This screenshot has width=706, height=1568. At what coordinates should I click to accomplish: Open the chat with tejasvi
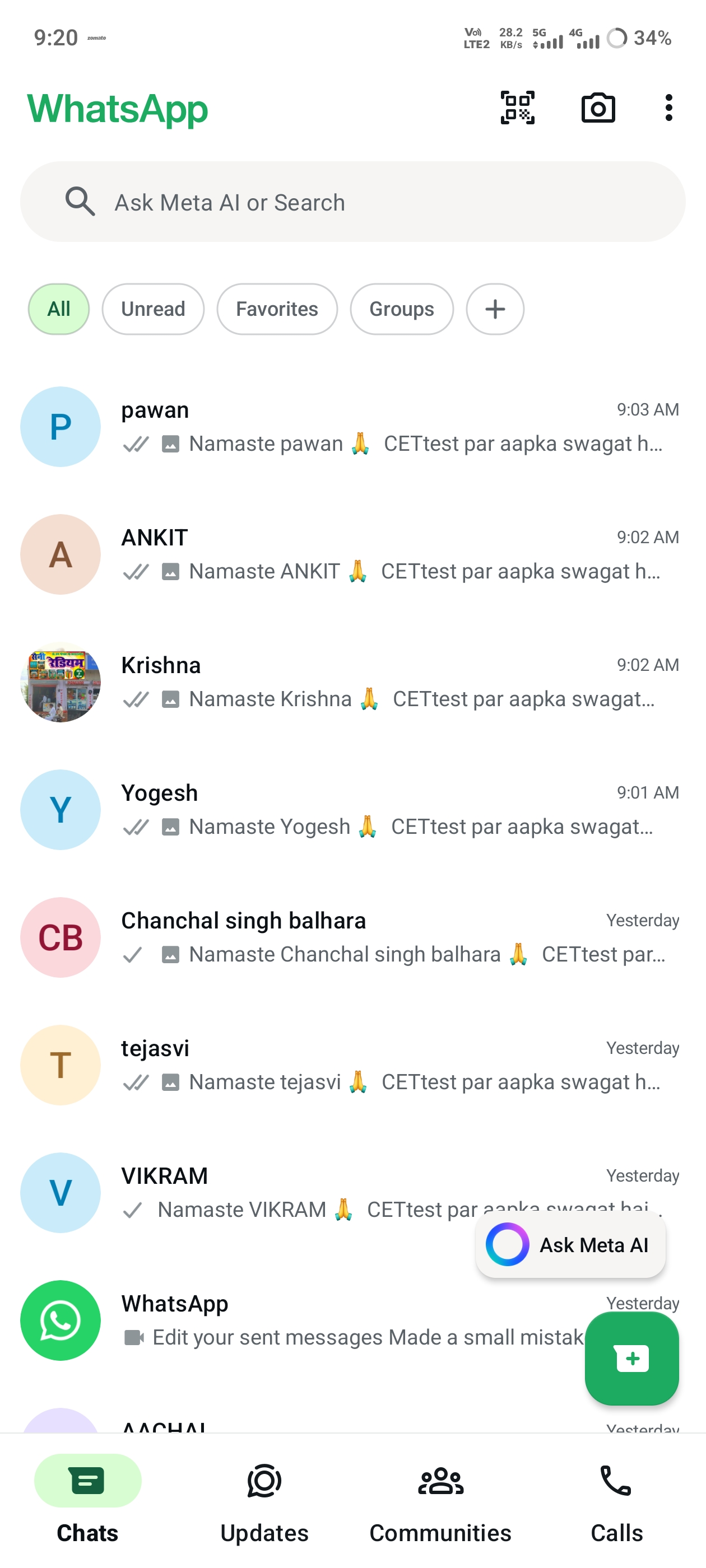[352, 1066]
